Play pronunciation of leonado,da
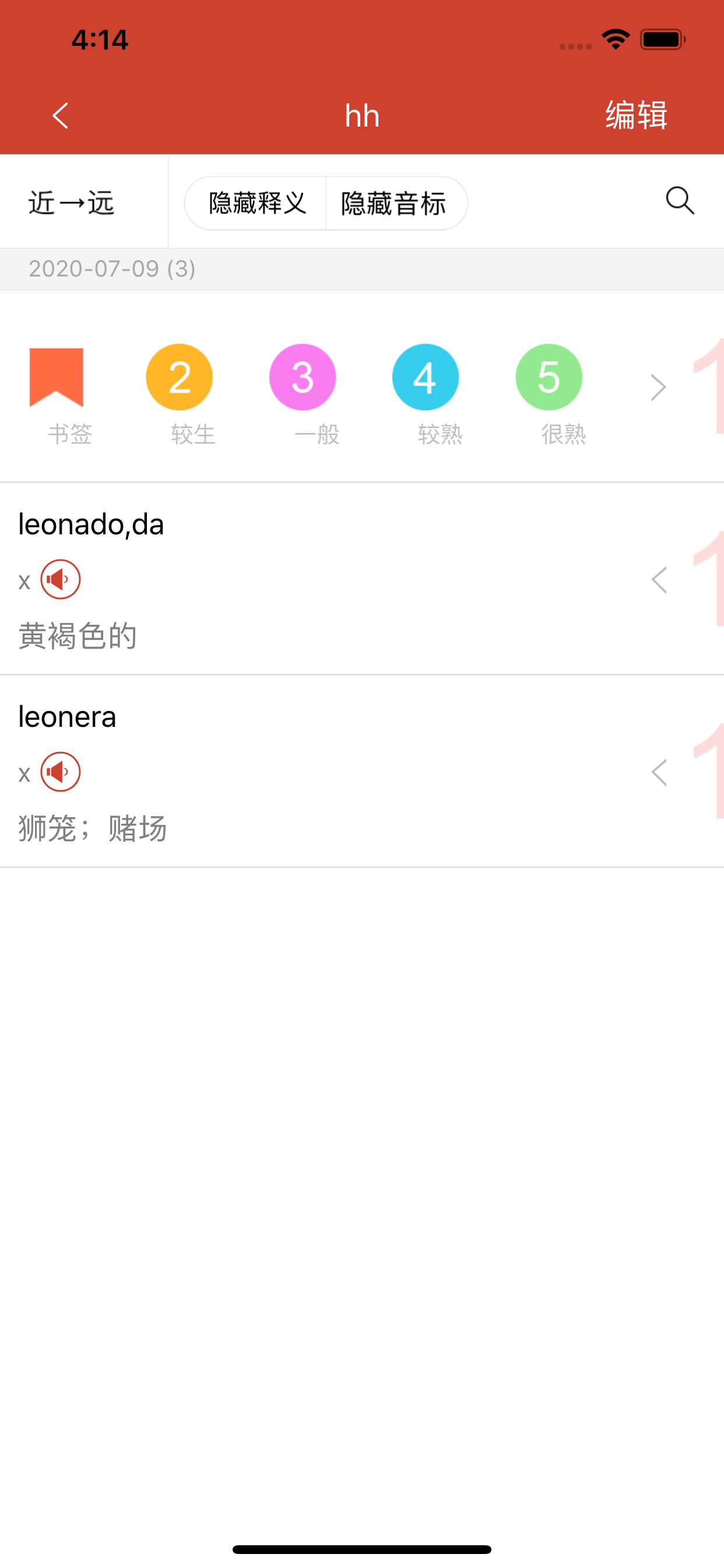Screen dimensions: 724x1568 coord(60,579)
